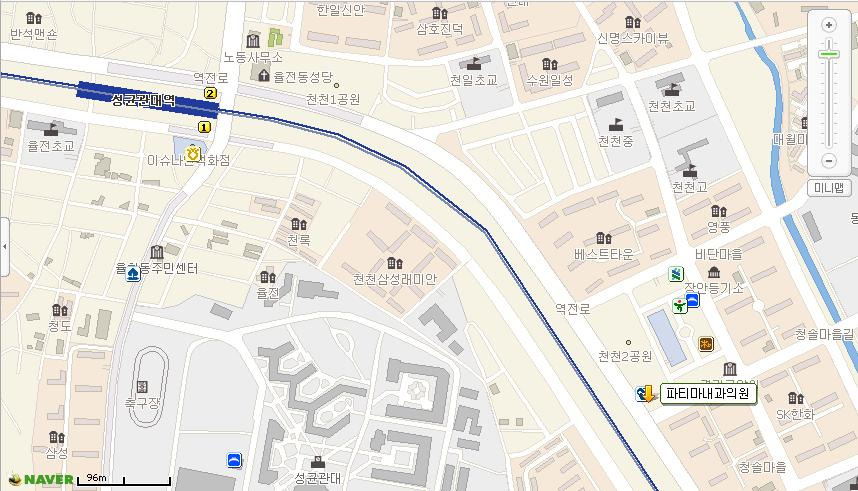Zoom out with the minus button
Viewport: 858px width, 491px height.
click(828, 160)
